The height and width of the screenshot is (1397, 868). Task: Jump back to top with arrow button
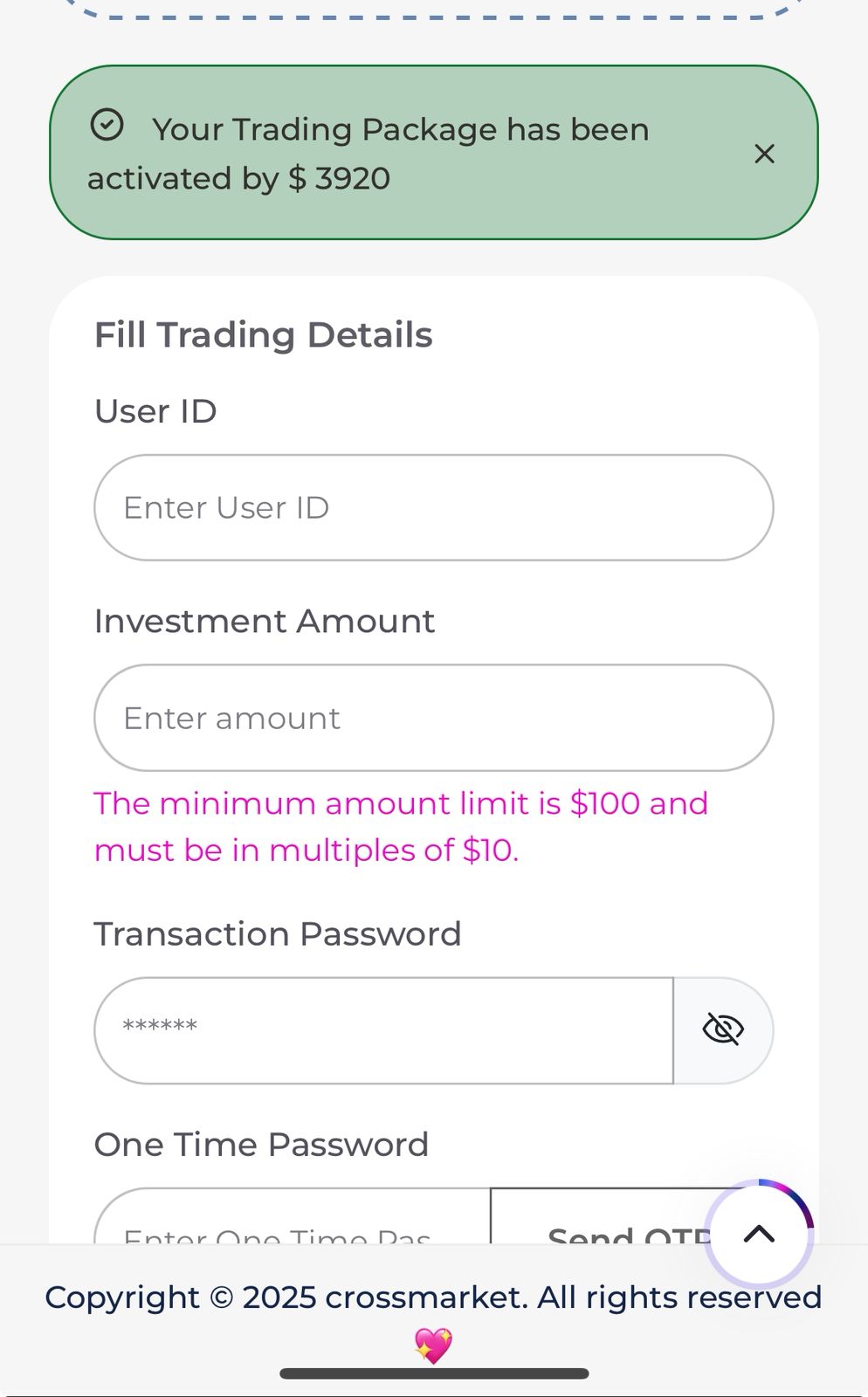tap(759, 1234)
